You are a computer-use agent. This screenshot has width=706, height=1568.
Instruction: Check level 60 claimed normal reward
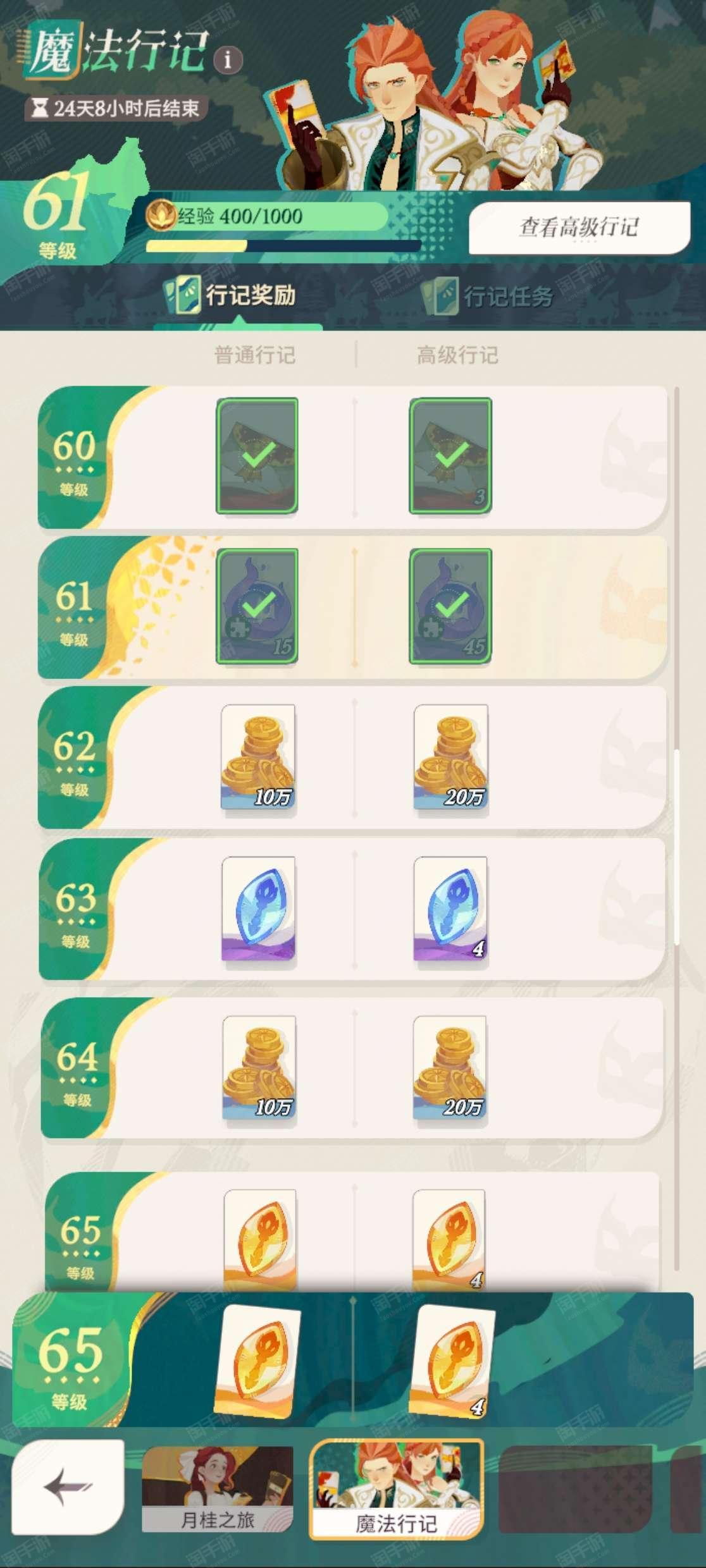257,455
